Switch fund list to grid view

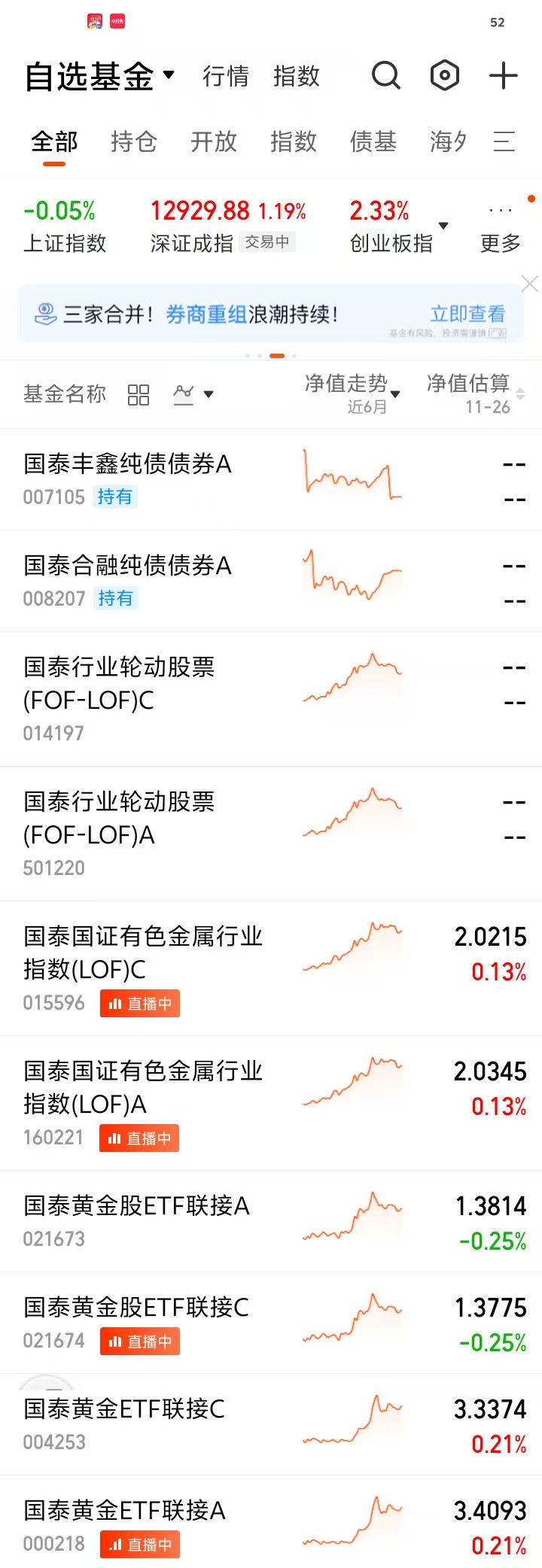click(139, 395)
